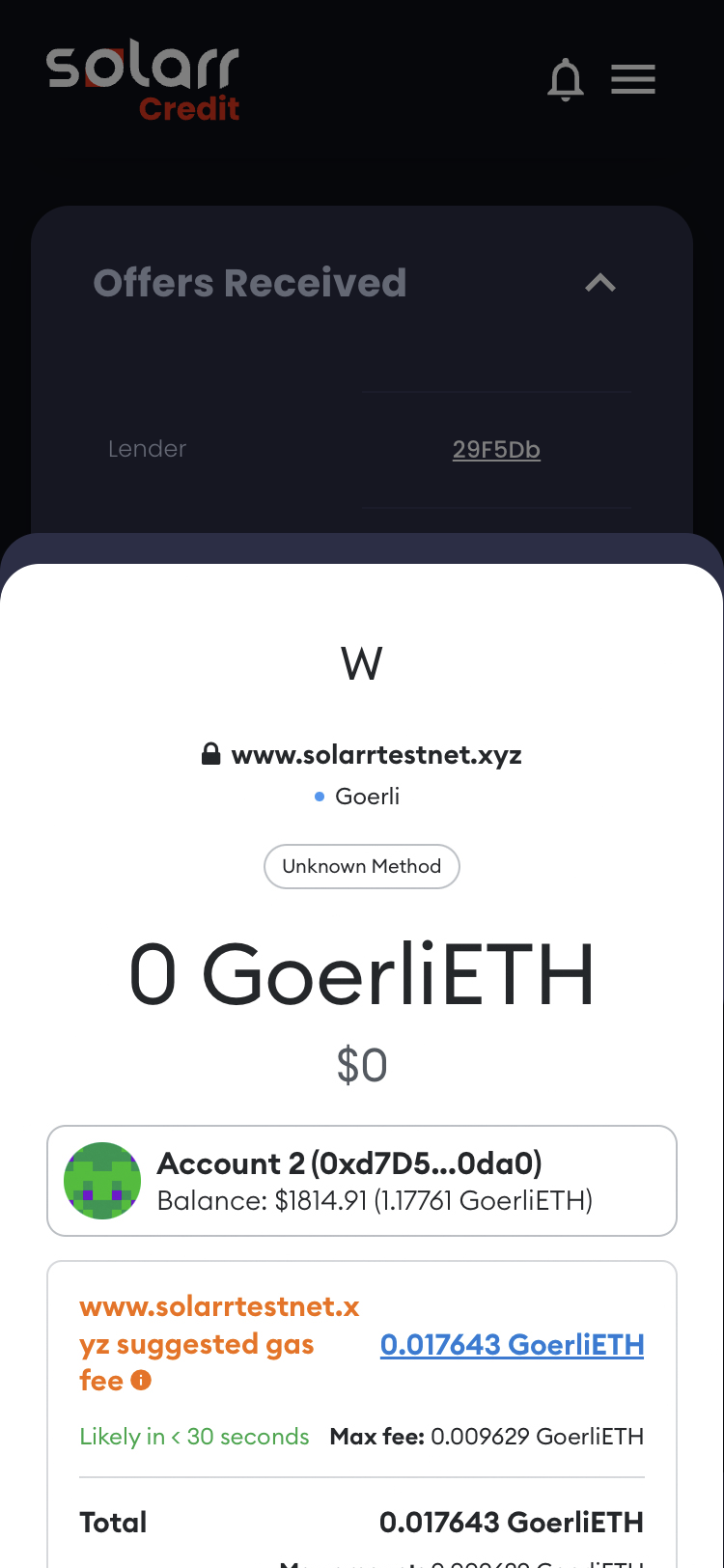Viewport: 724px width, 1568px height.
Task: Edit the 0.017643 GoerliETH gas fee
Action: (x=512, y=1344)
